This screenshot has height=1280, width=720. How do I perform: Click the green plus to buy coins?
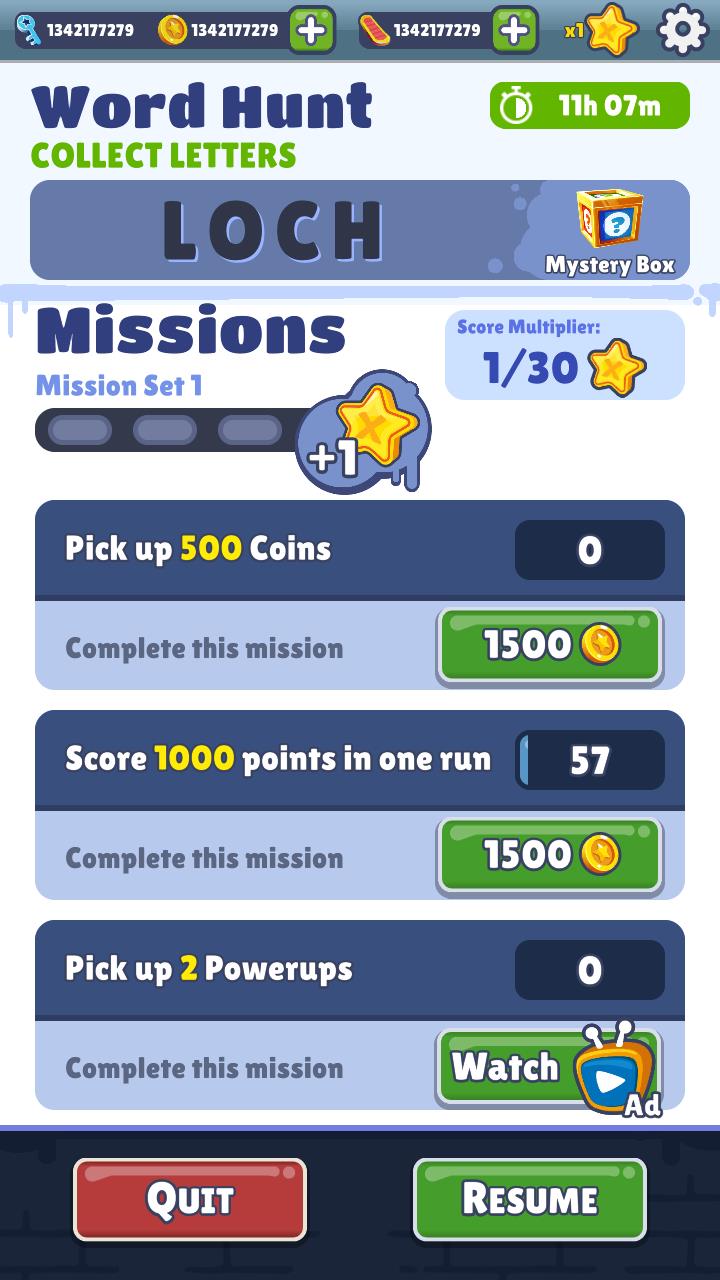tap(311, 28)
